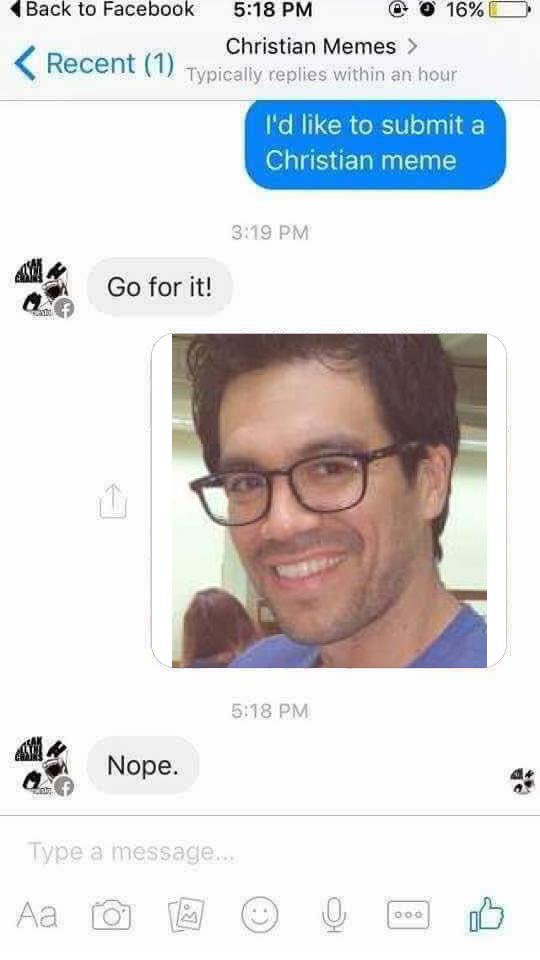Share the sent photo

click(113, 501)
